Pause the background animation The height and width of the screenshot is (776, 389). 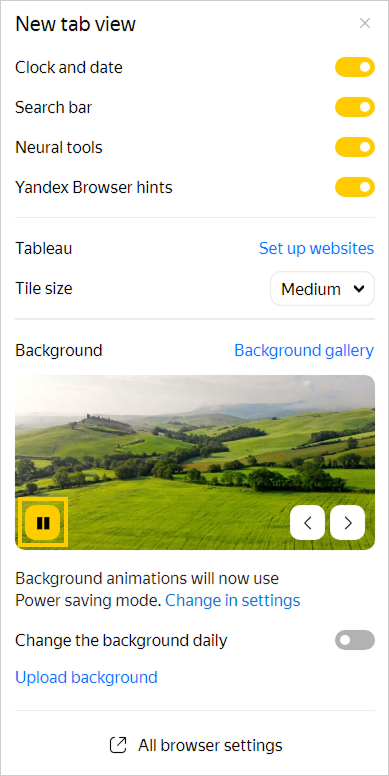(x=43, y=523)
